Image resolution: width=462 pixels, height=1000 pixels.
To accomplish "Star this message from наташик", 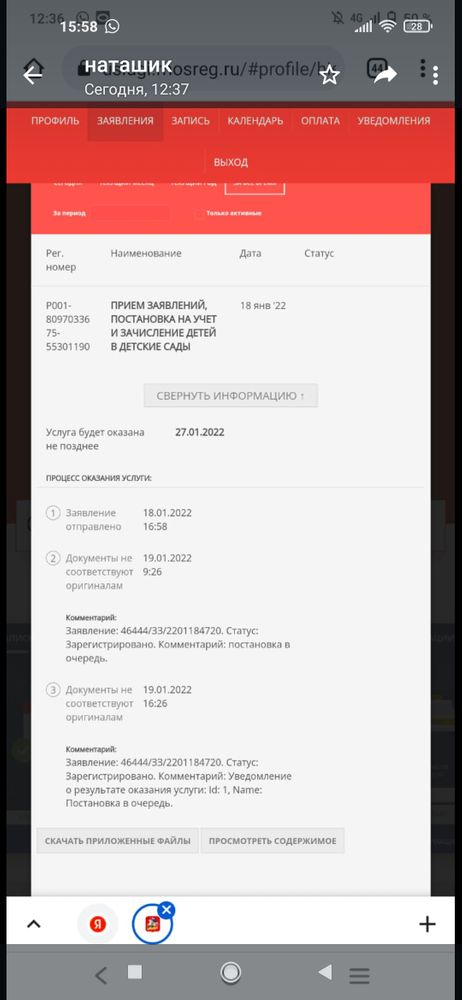I will [329, 76].
